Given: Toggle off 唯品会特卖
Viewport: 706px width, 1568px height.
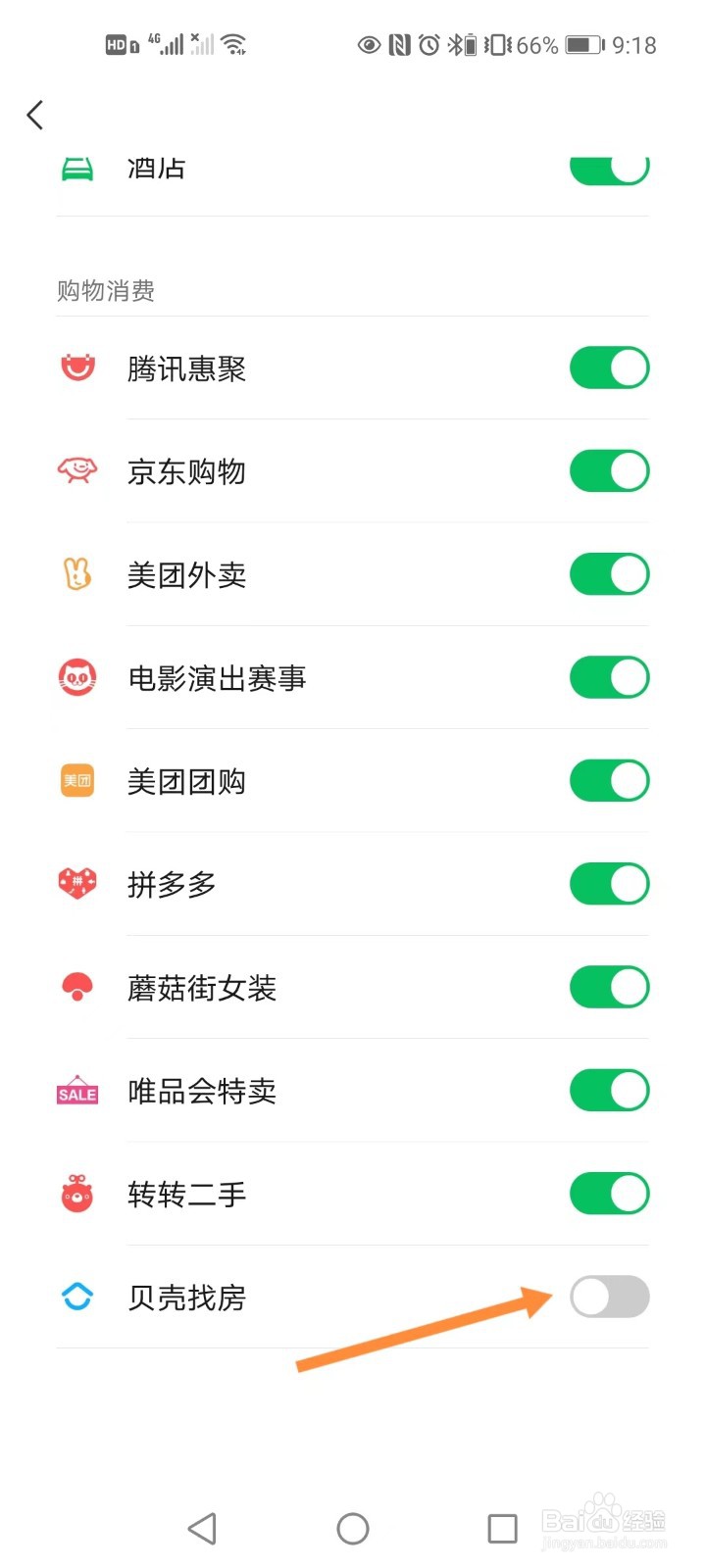Looking at the screenshot, I should pos(609,1090).
